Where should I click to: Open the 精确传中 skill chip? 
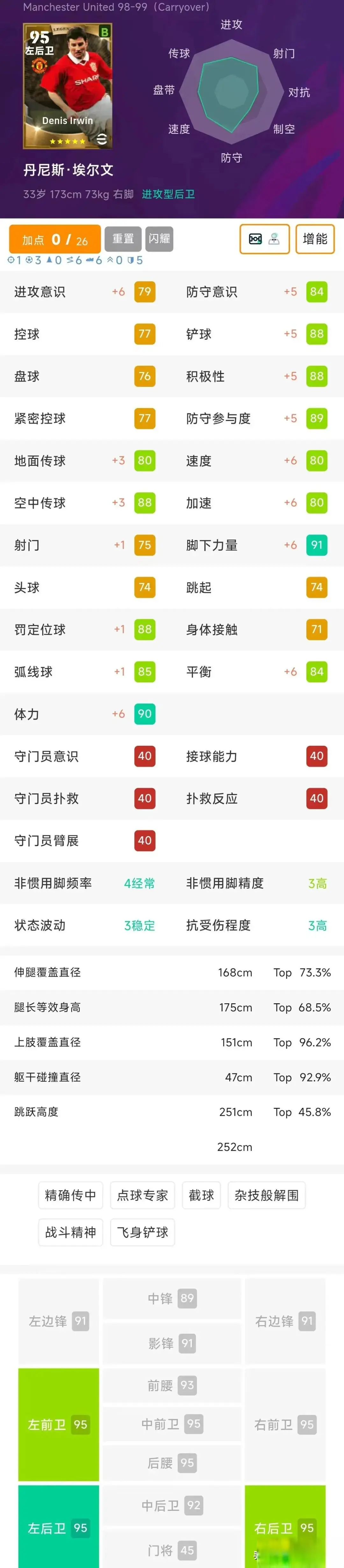[71, 1195]
